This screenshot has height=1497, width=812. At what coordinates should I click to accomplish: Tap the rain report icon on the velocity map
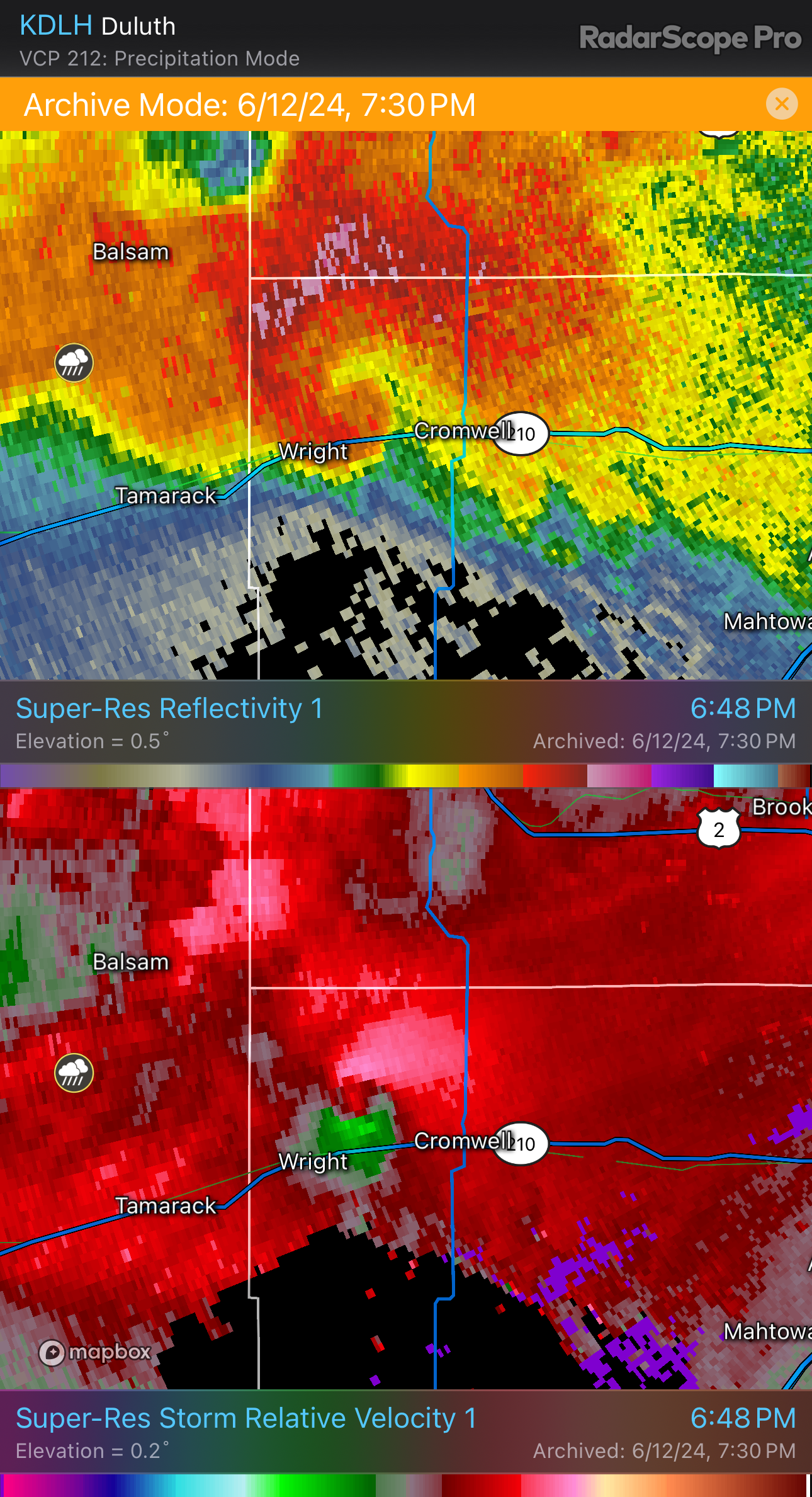[x=74, y=1073]
